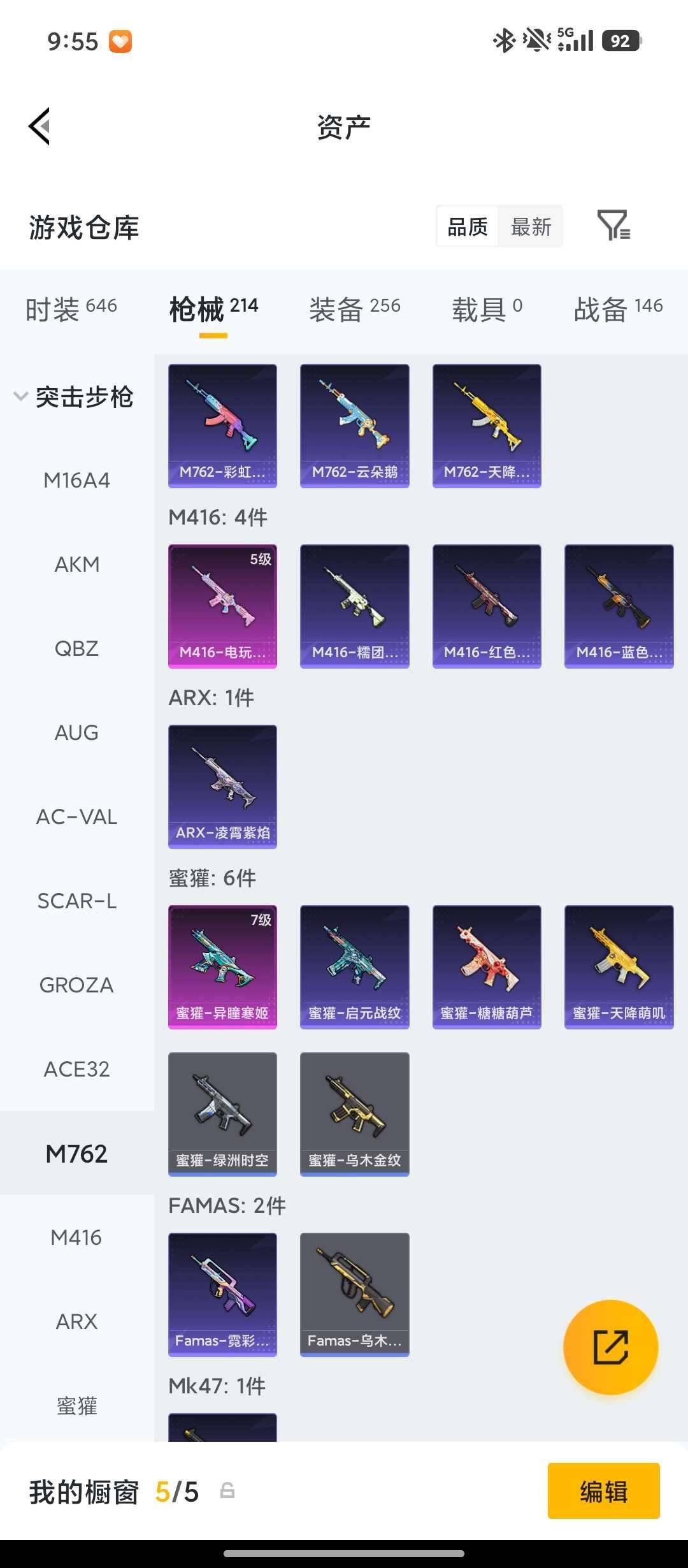688x1568 pixels.
Task: Switch to the 装备 tab
Action: pos(355,309)
